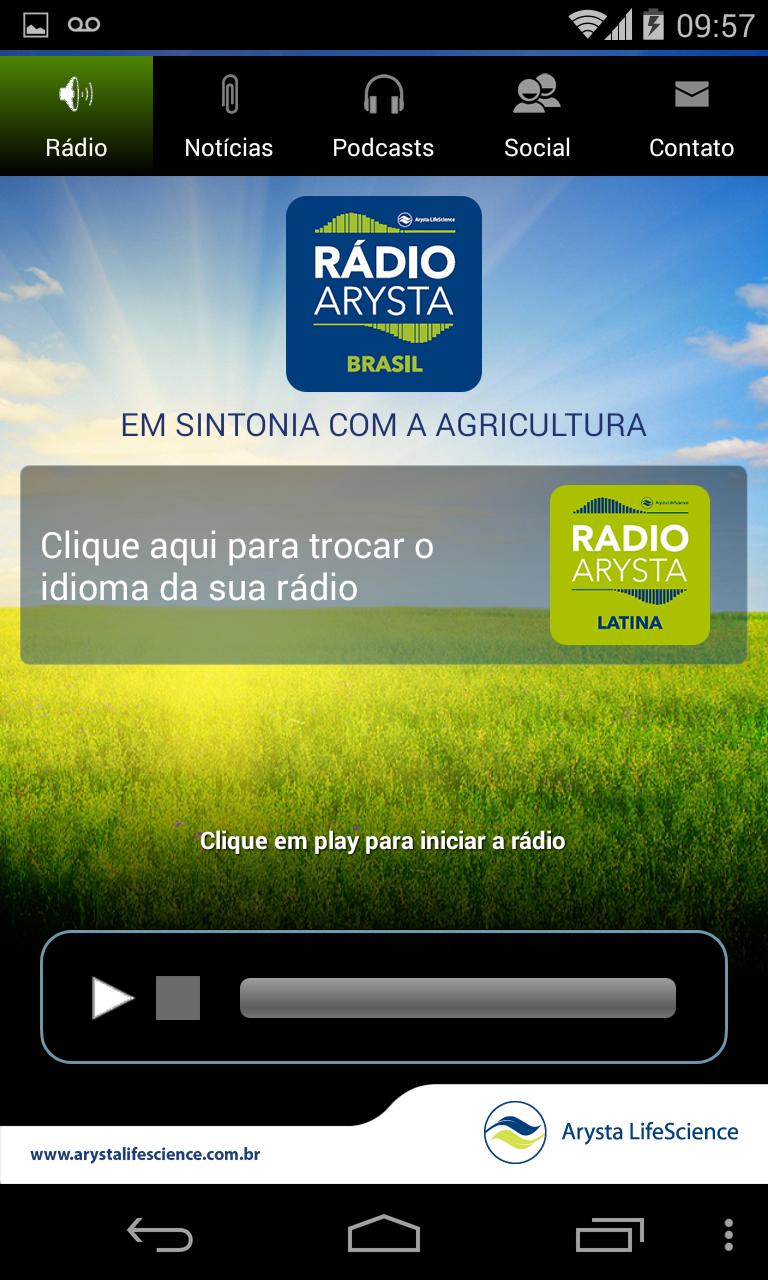
Task: Open Social using the people icon
Action: [536, 92]
